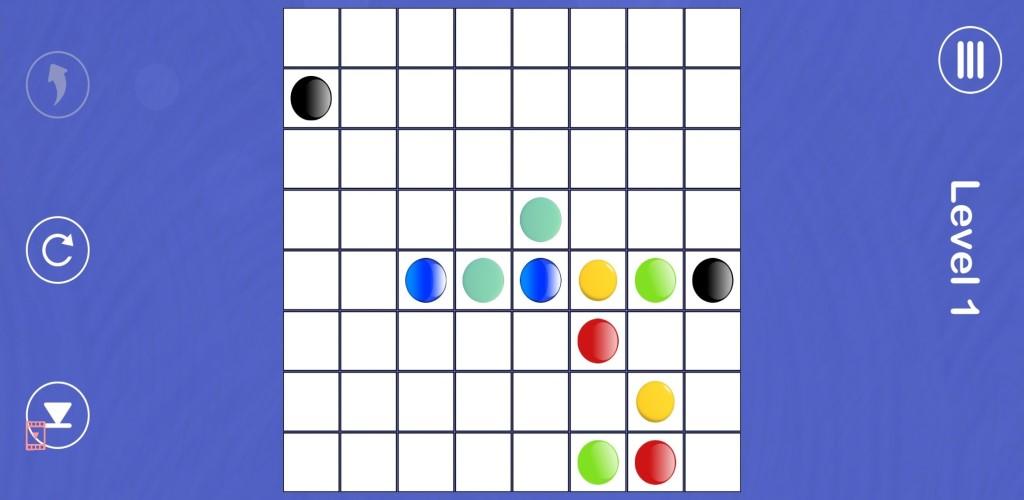1024x500 pixels.
Task: Tap the down-arrow icon with the video badge
Action: click(58, 414)
